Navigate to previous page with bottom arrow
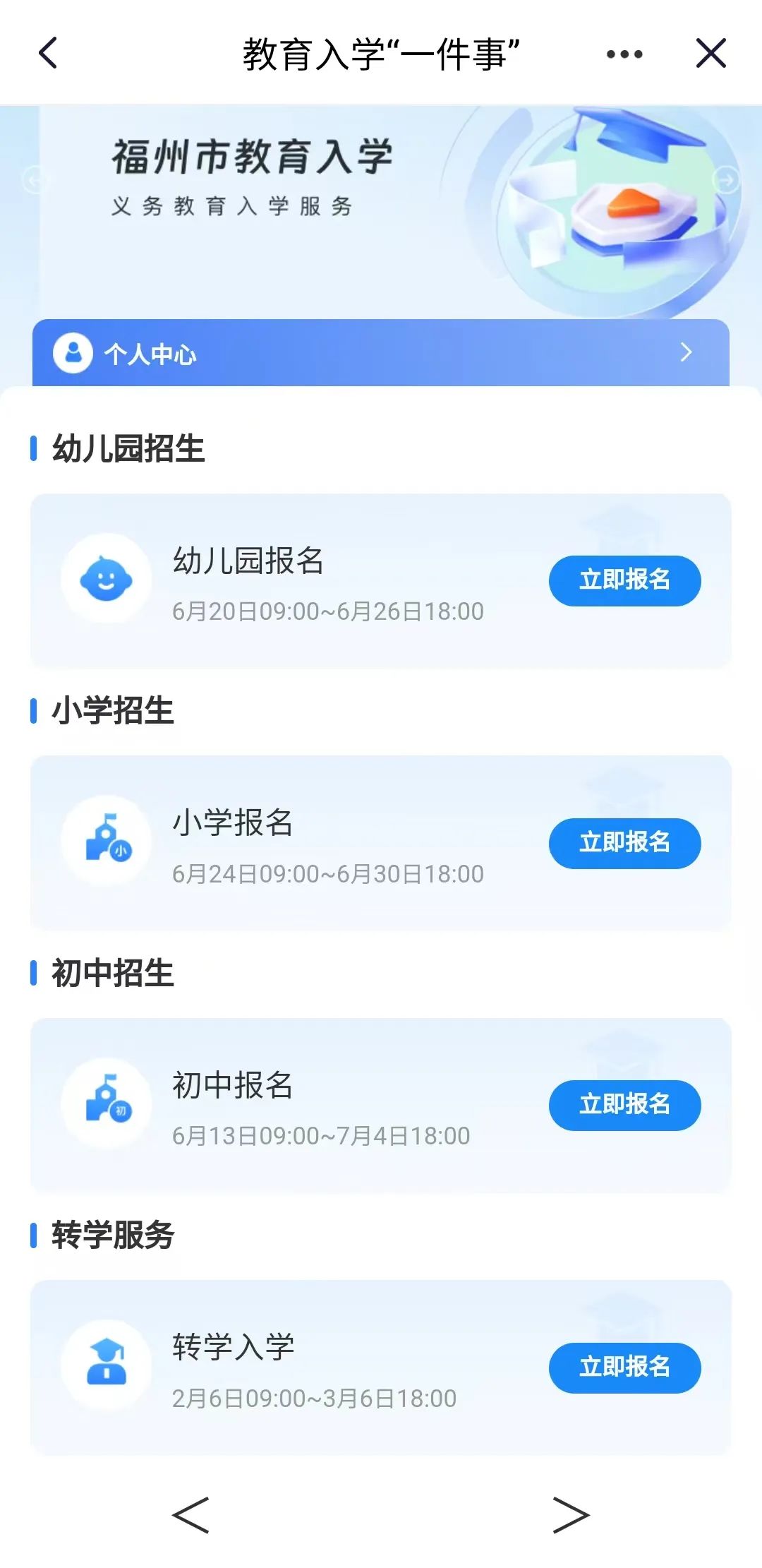 190,1514
